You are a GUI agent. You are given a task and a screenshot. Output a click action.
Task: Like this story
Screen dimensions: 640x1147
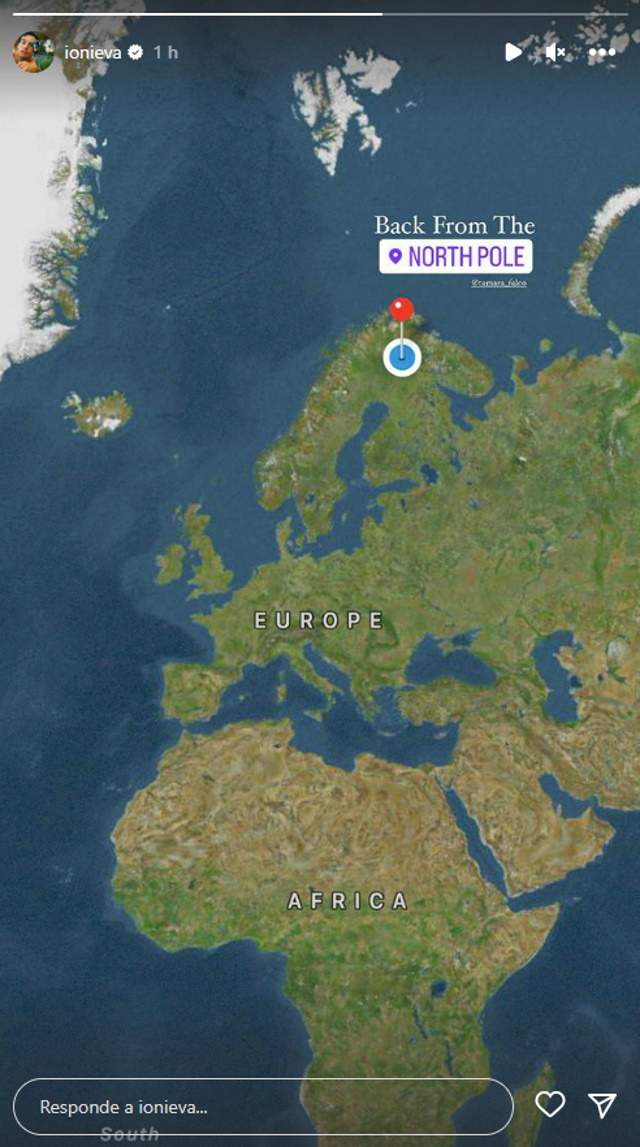(x=550, y=1104)
